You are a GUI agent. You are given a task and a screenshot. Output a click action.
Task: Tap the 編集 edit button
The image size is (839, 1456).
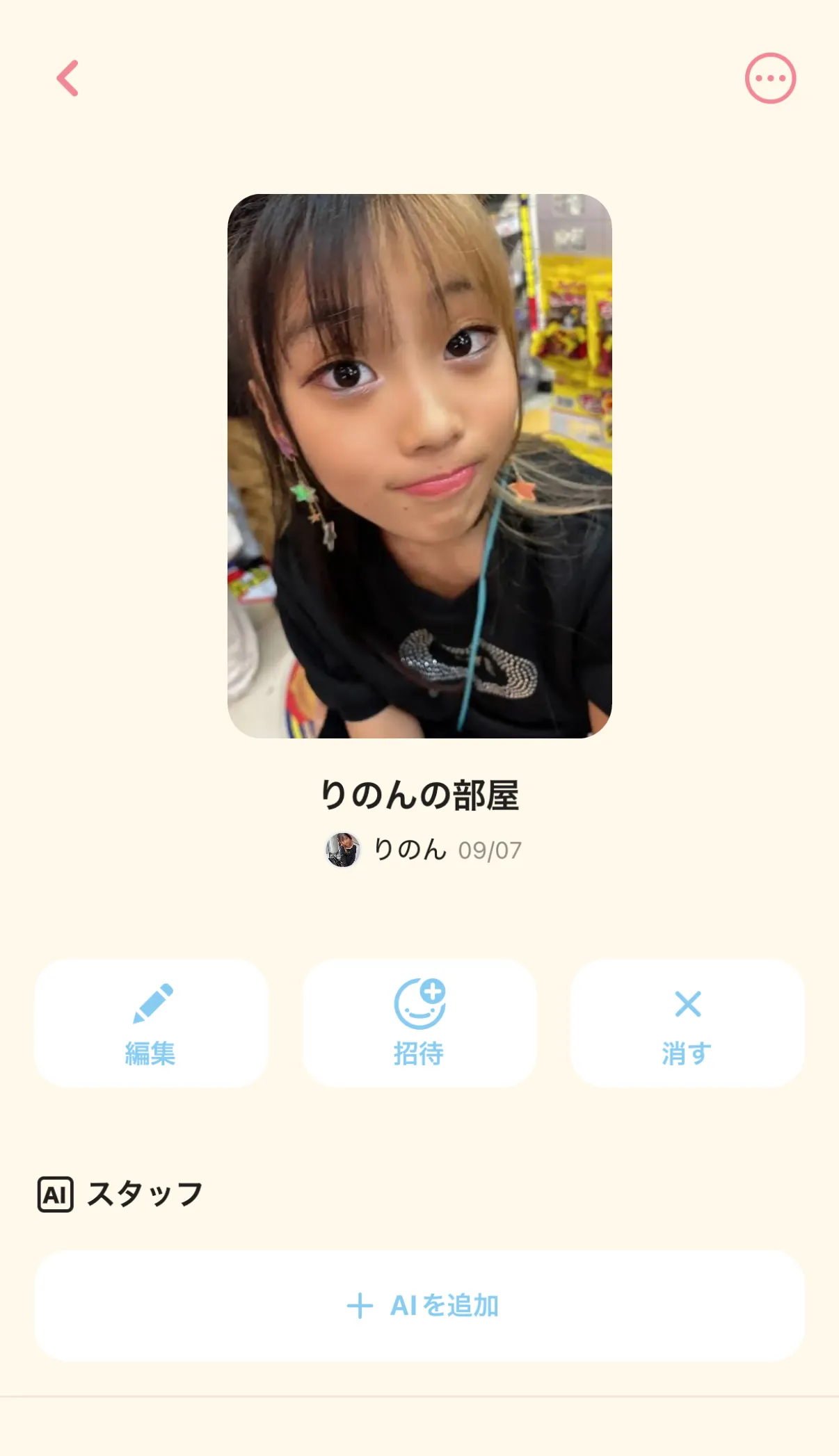coord(151,1023)
